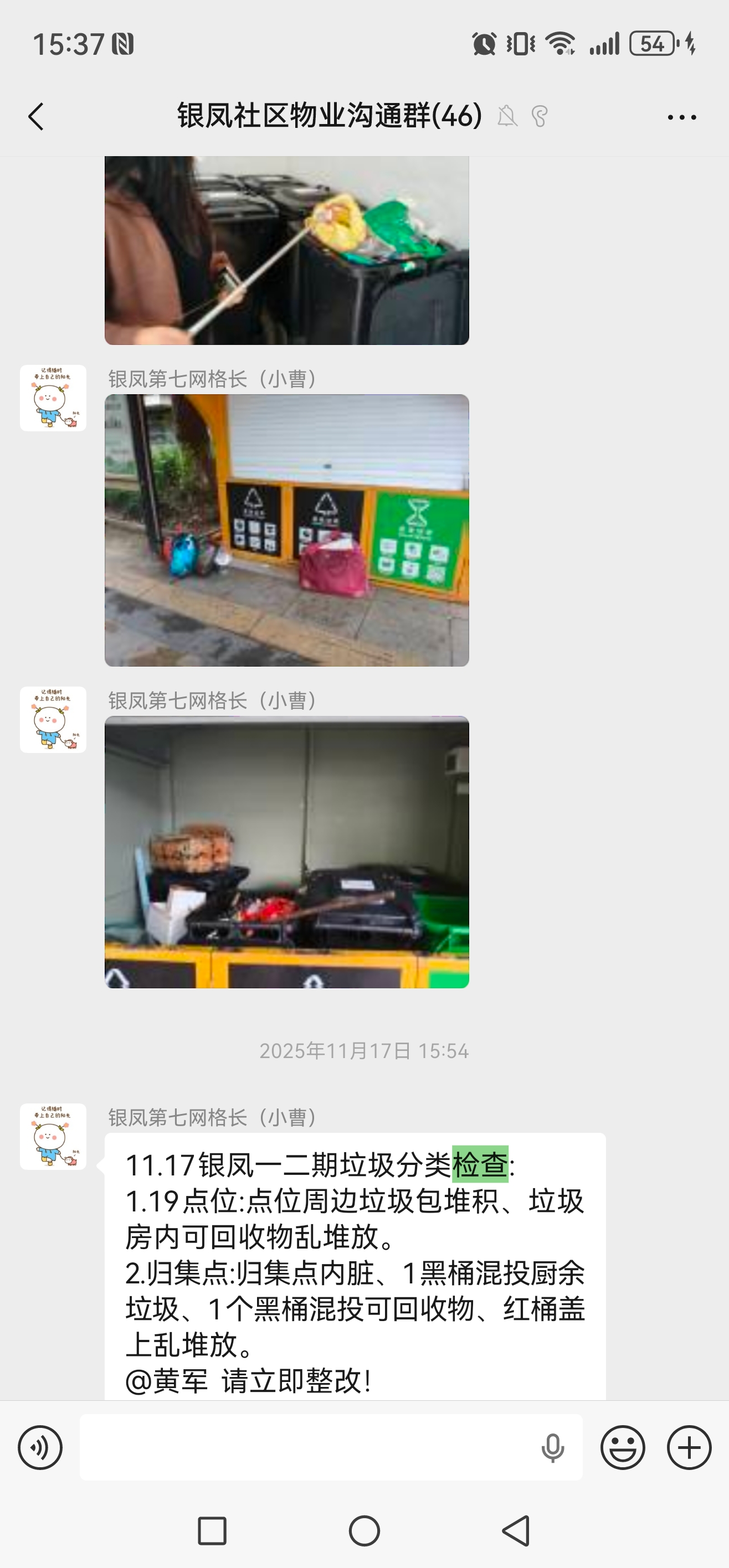729x1568 pixels.
Task: Go to the system home screen
Action: pyautogui.click(x=364, y=1530)
